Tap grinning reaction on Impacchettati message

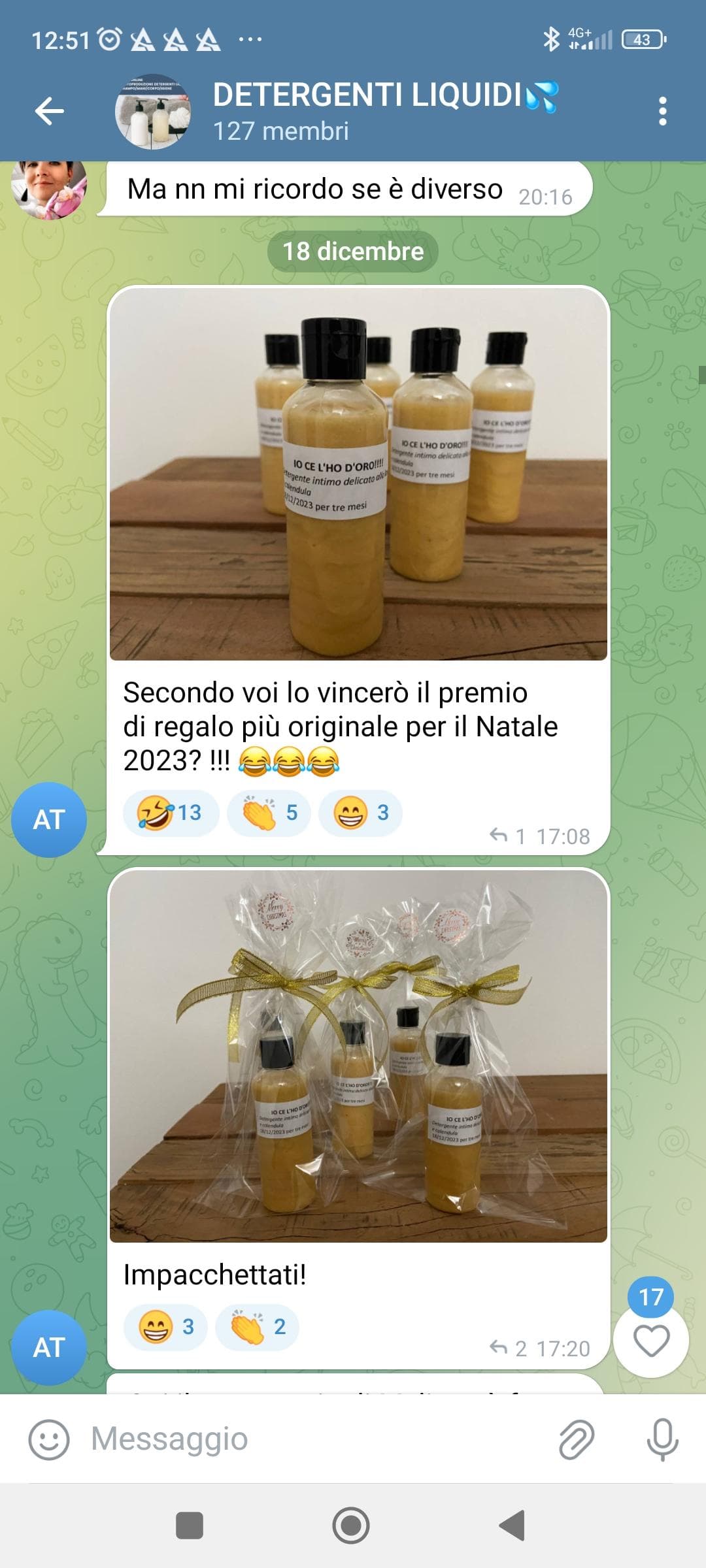point(166,1327)
